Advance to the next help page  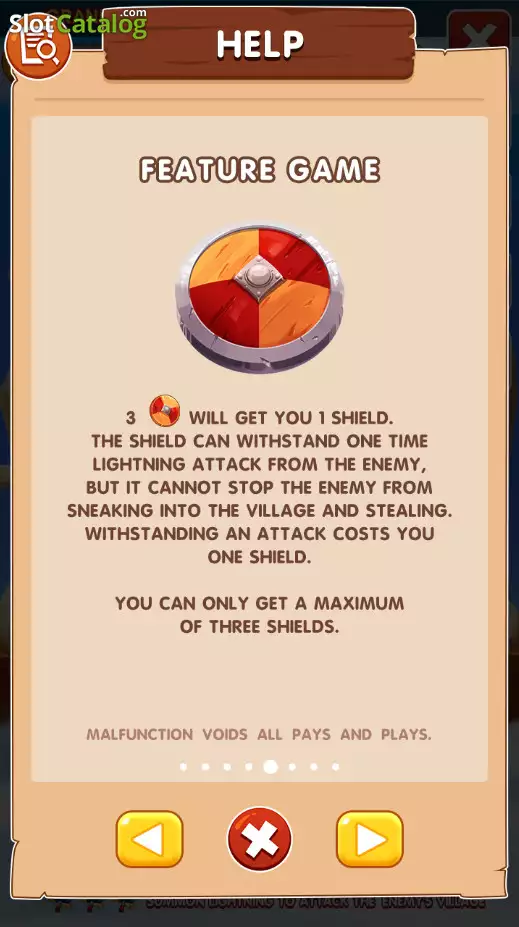[369, 839]
